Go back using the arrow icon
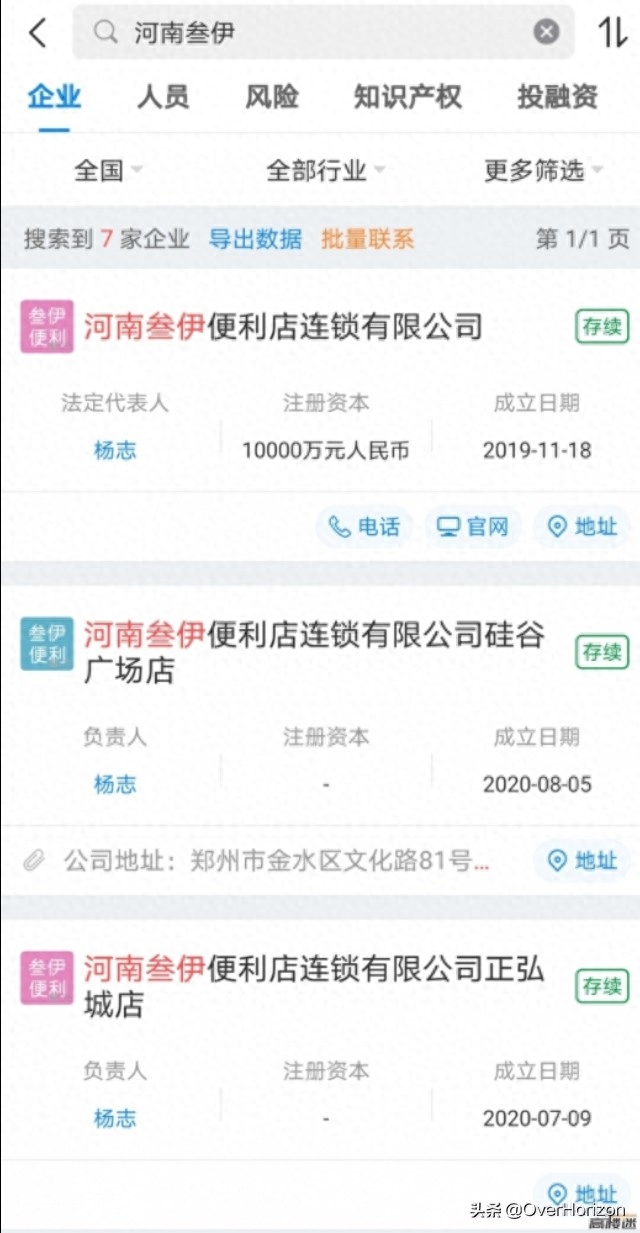 tap(38, 33)
